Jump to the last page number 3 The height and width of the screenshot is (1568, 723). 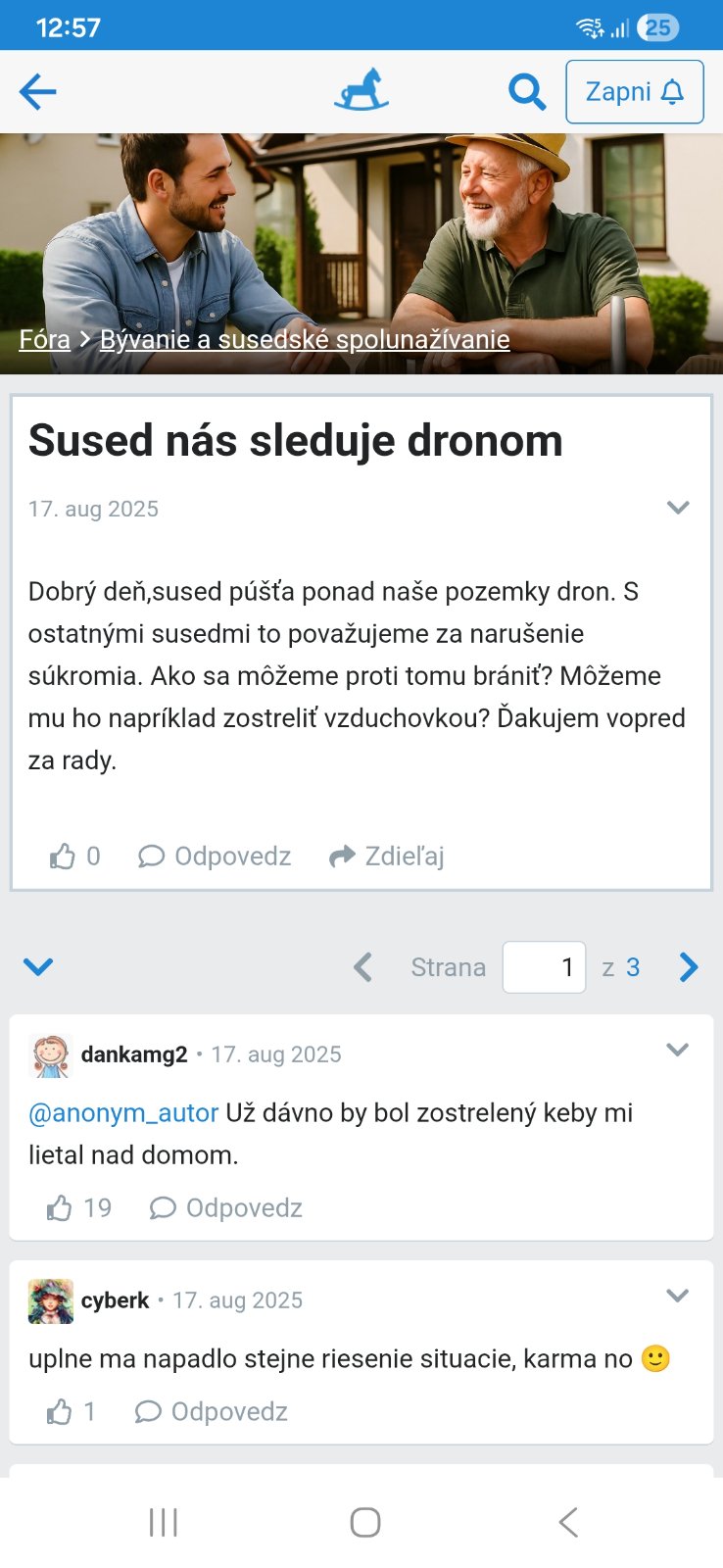[x=633, y=967]
